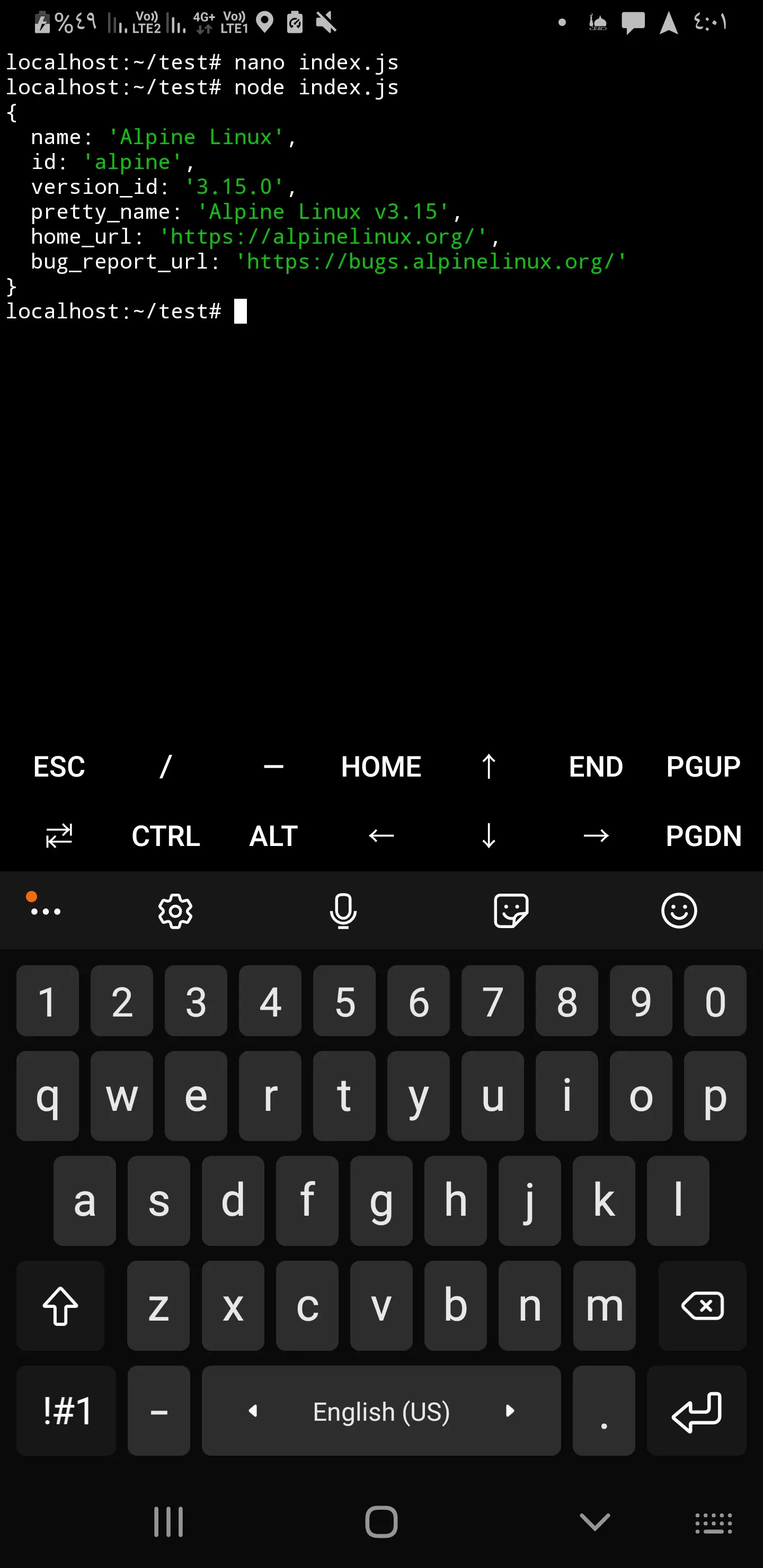The image size is (763, 1568).
Task: Start voice input with the microphone
Action: [x=343, y=911]
